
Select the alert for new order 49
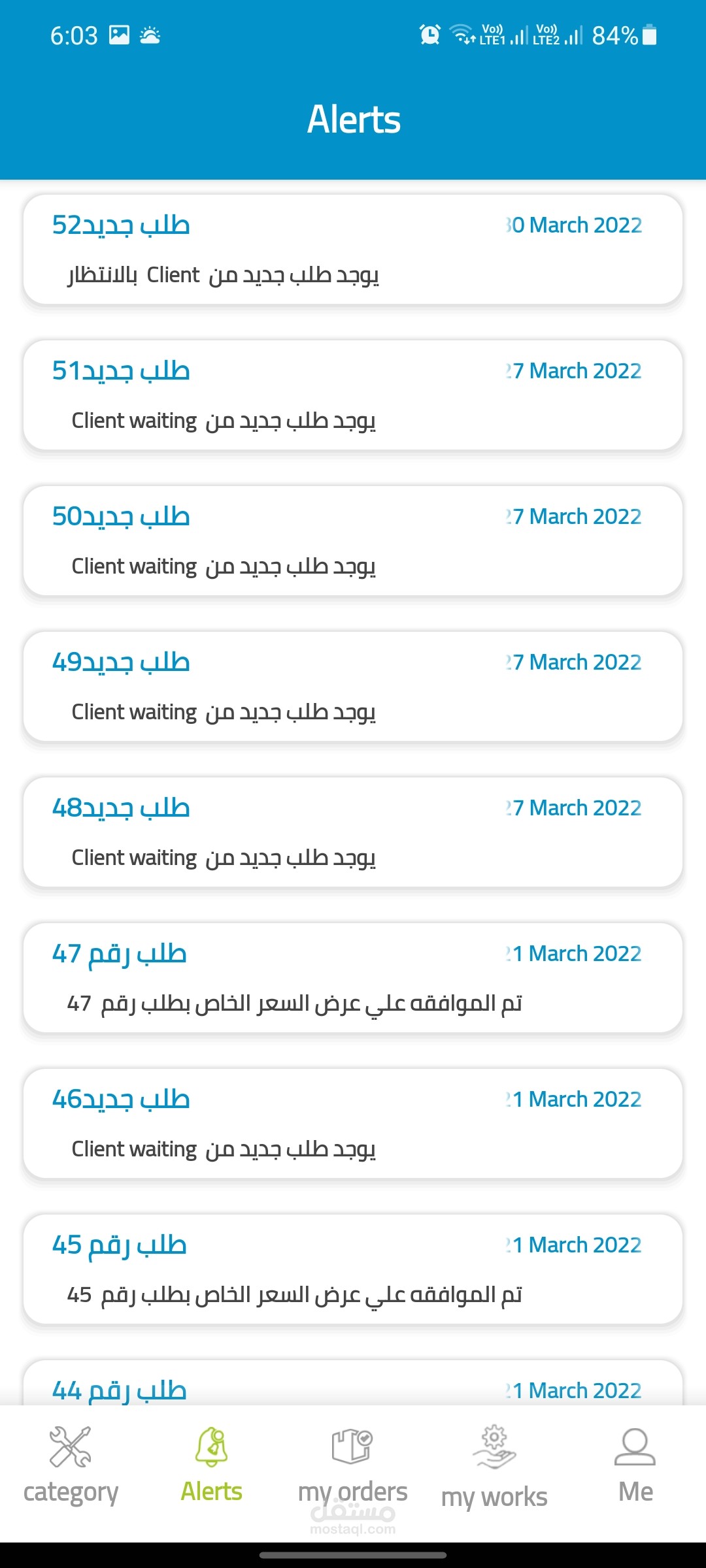click(353, 686)
